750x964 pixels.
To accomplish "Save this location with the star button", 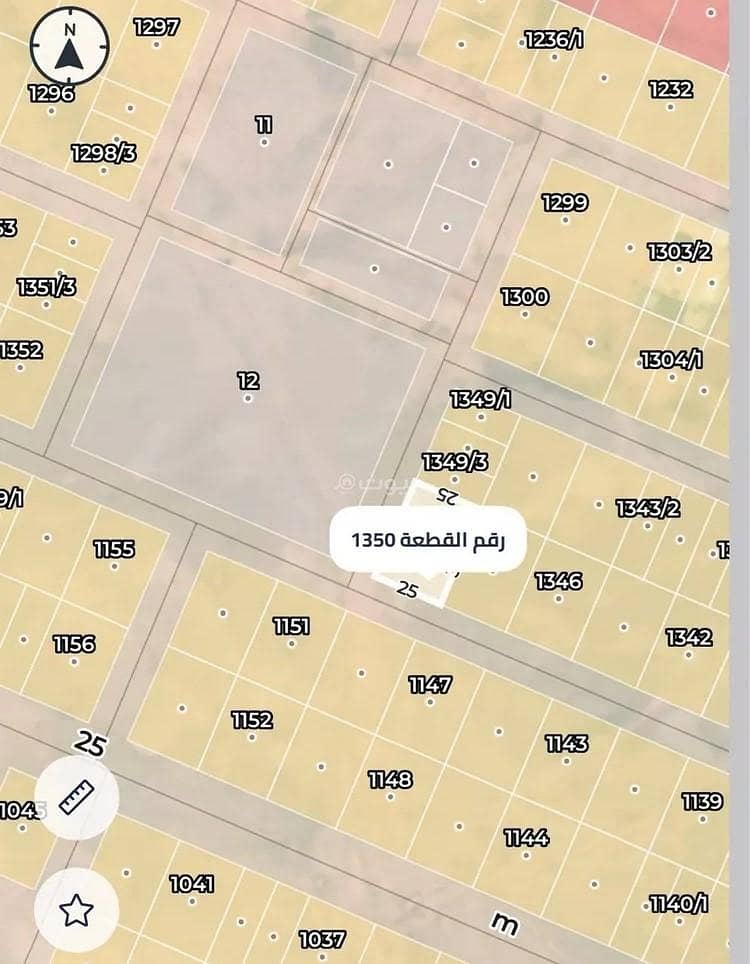I will (x=76, y=911).
